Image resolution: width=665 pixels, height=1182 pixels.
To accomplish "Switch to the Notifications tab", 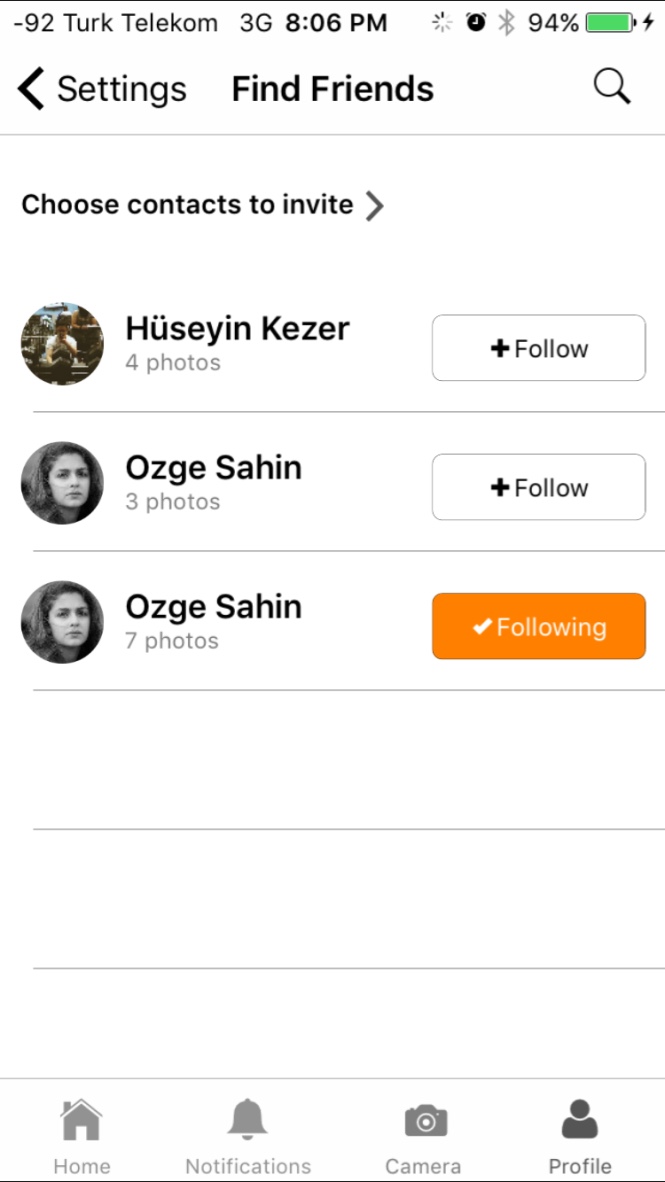I will [x=248, y=1136].
